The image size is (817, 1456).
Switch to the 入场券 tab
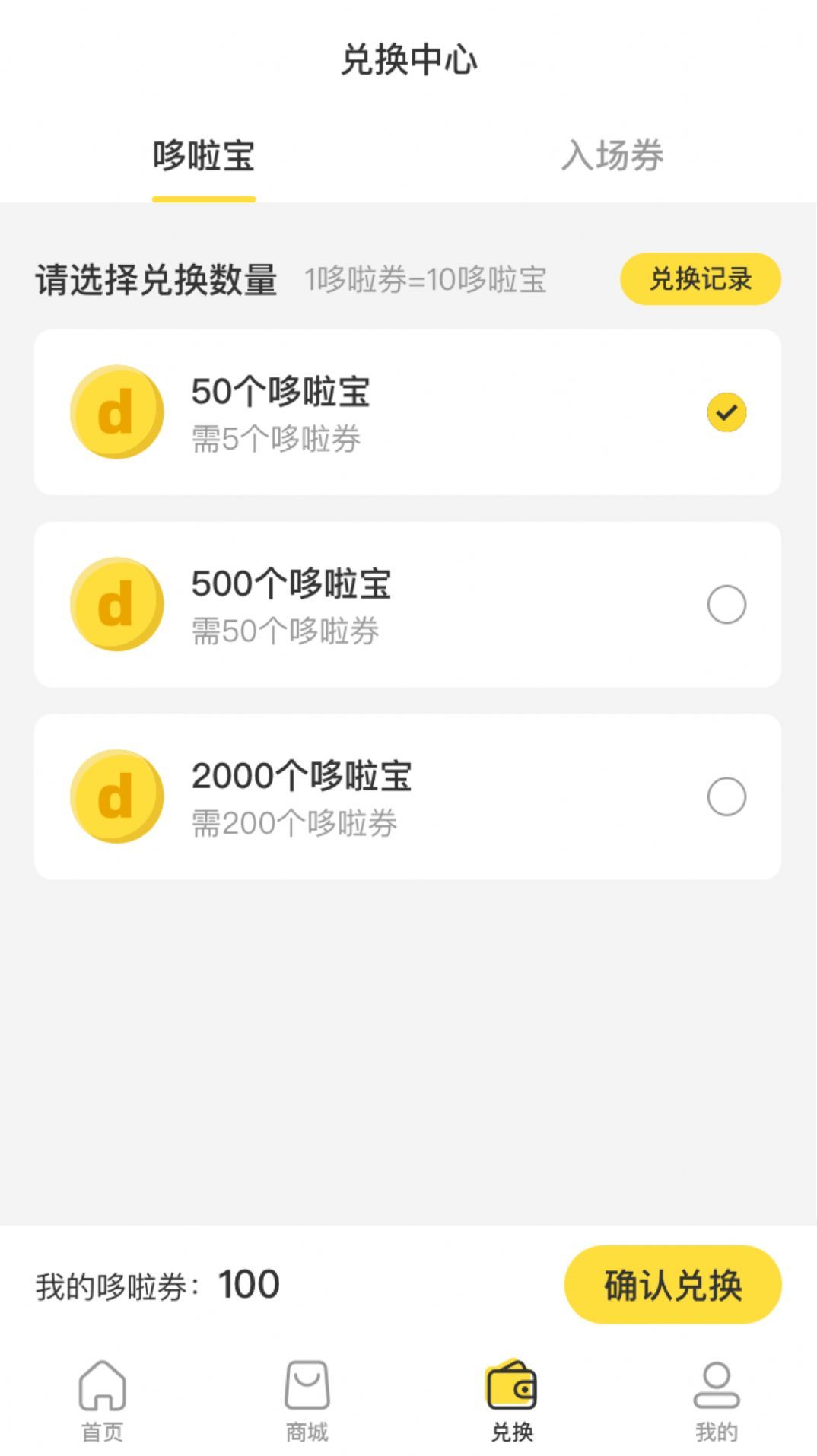click(613, 157)
